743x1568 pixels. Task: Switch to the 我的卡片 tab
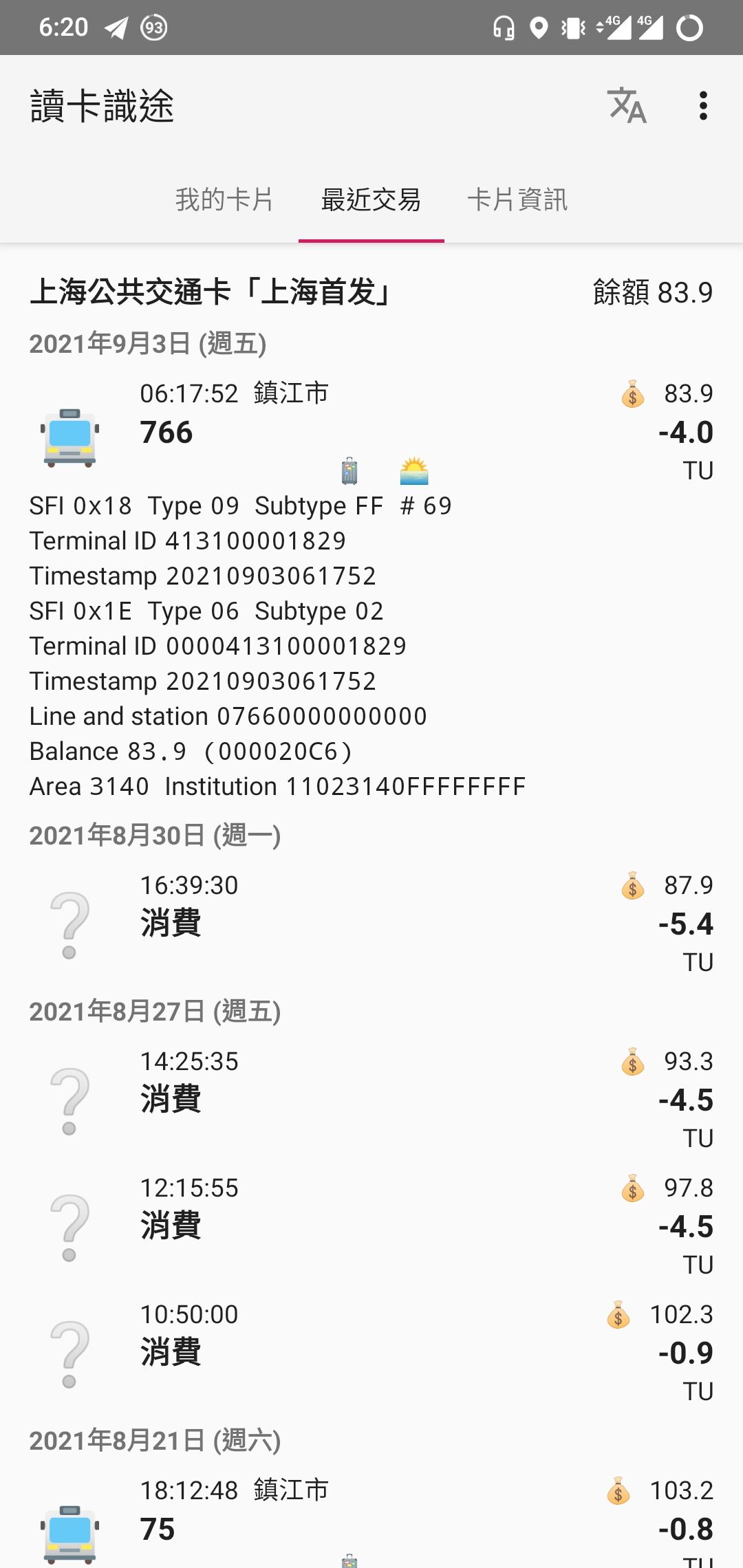click(224, 200)
